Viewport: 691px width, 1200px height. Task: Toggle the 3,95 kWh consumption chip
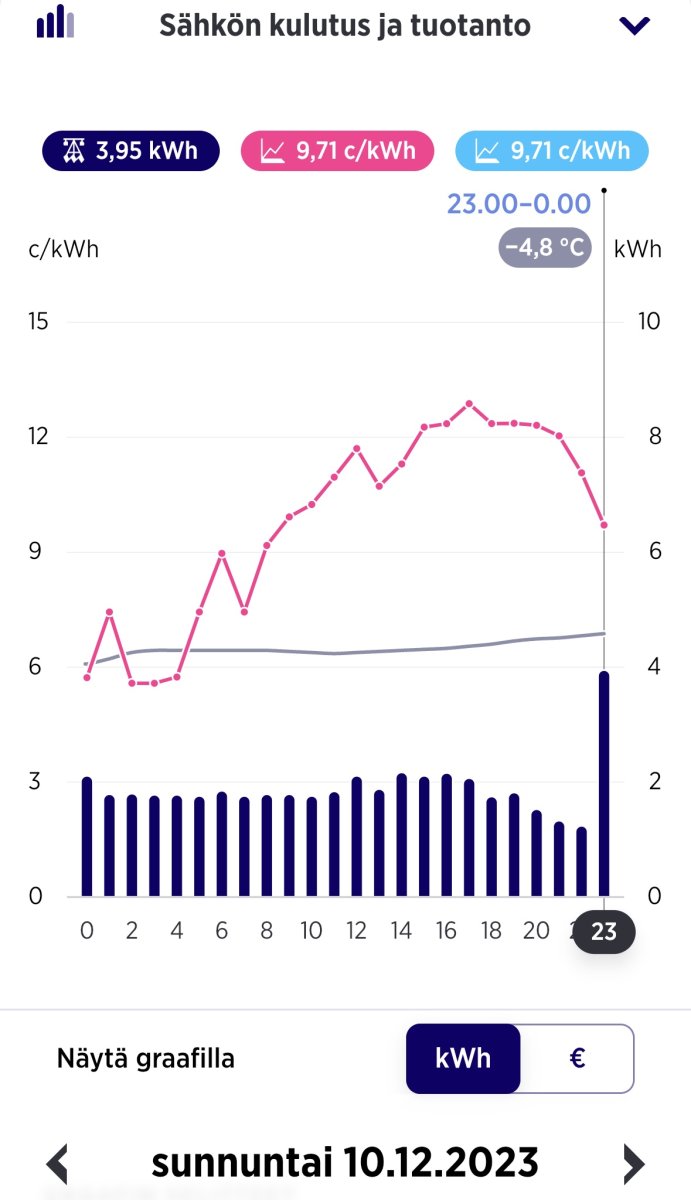130,151
